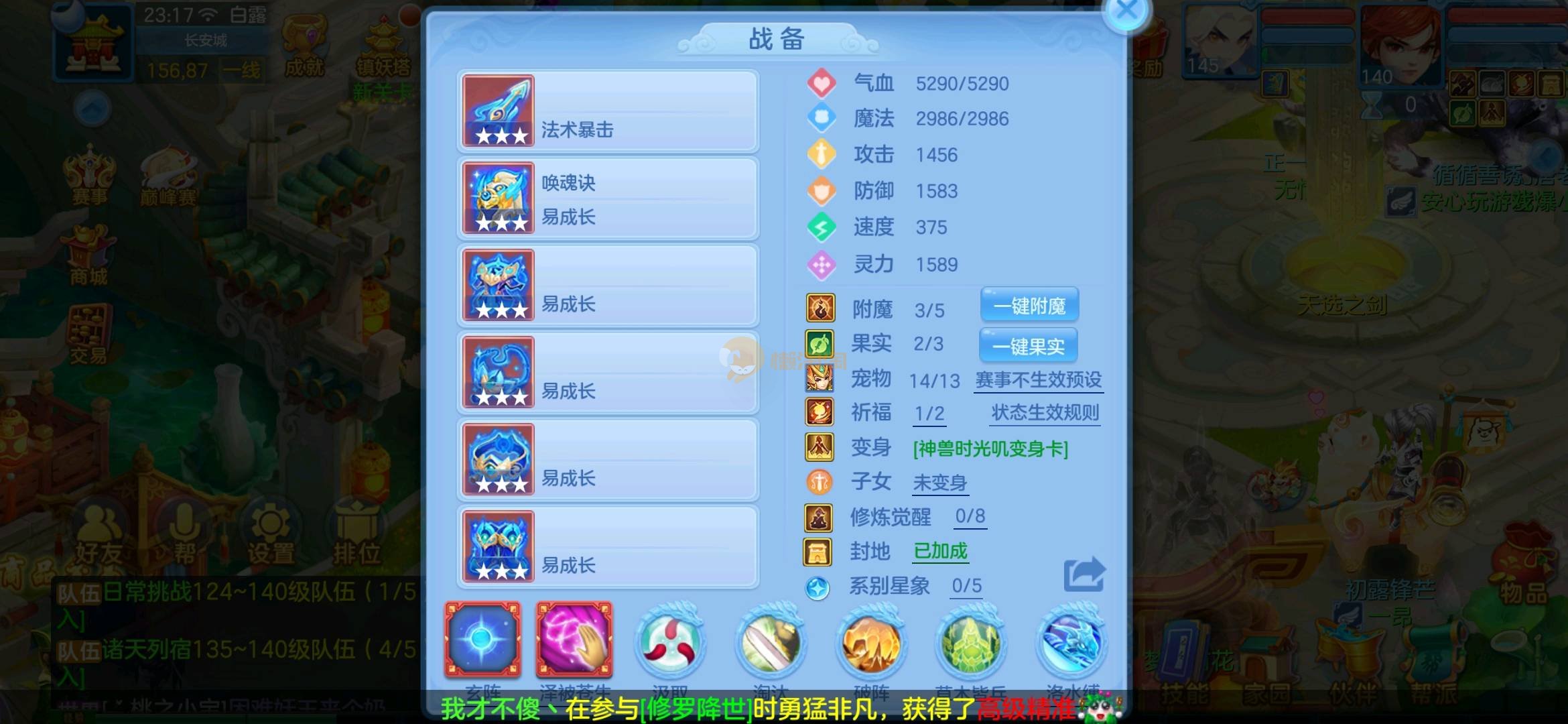Close the 战备 dialog
This screenshot has width=1568, height=724.
point(1126,11)
